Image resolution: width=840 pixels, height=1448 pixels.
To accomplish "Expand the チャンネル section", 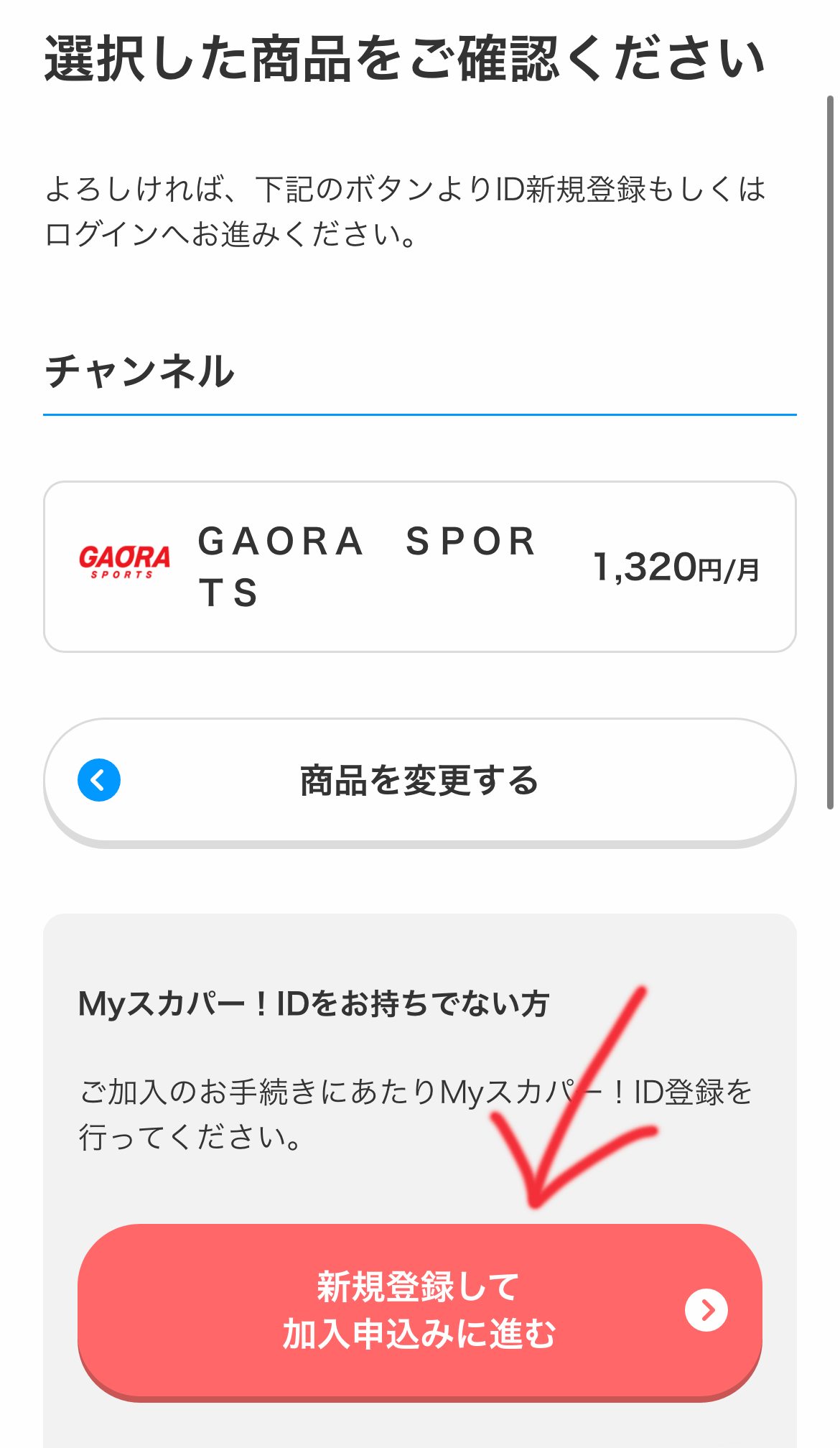I will point(144,370).
